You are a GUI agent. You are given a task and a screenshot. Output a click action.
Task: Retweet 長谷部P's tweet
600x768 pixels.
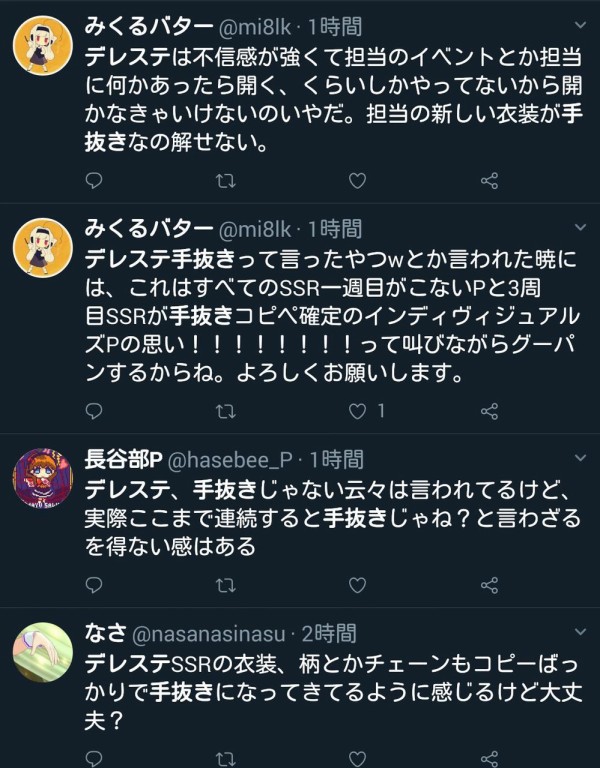click(226, 584)
